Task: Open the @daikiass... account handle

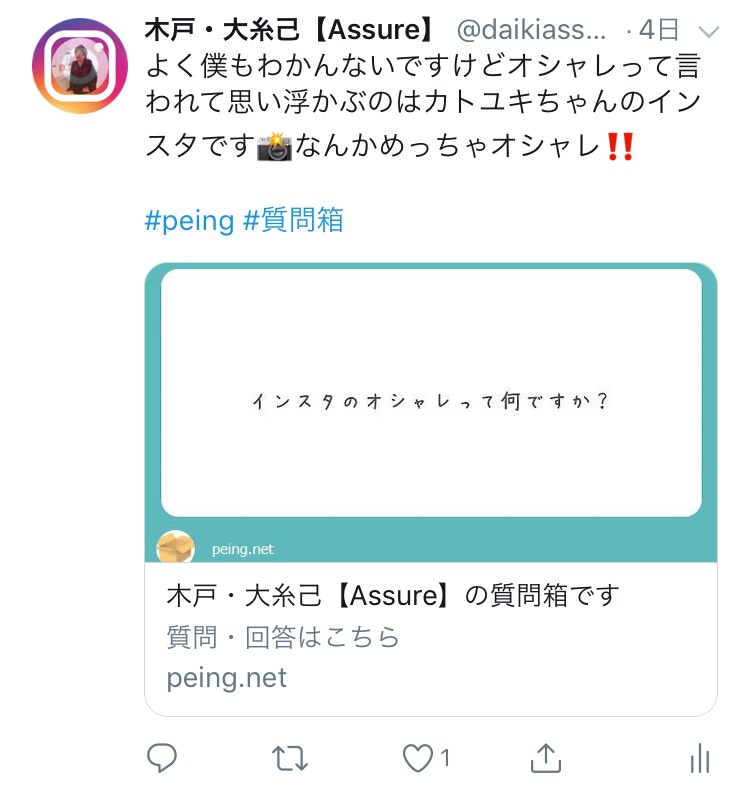Action: (x=531, y=29)
